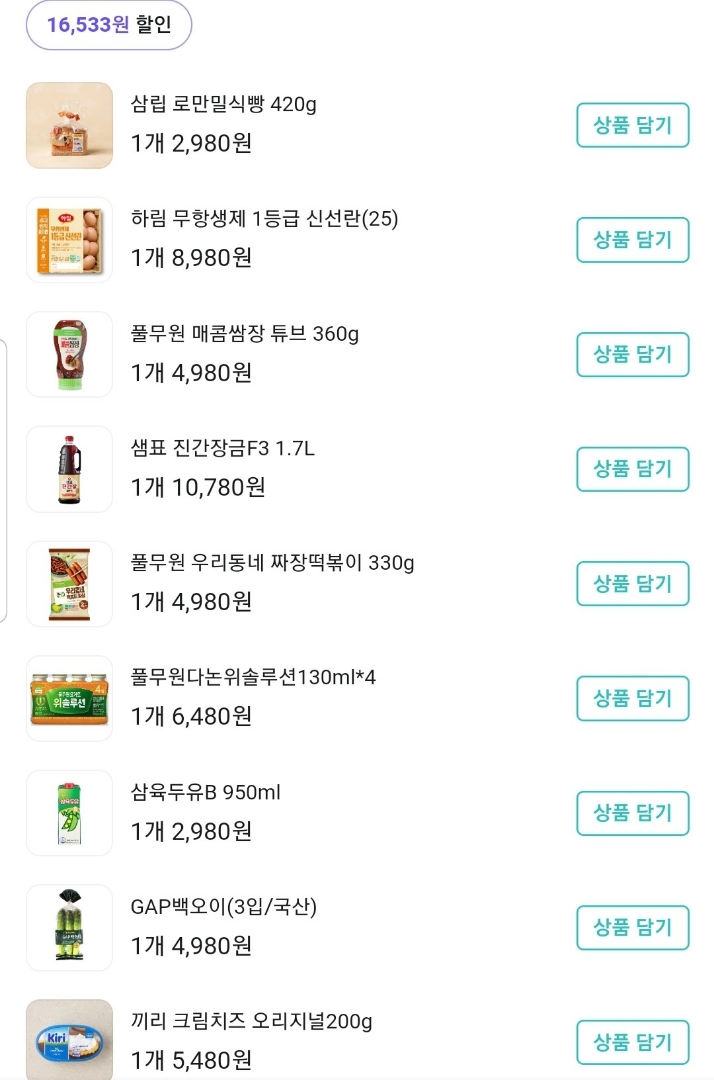Open the Kiri cream cheese item
The height and width of the screenshot is (1080, 714).
(x=69, y=1040)
